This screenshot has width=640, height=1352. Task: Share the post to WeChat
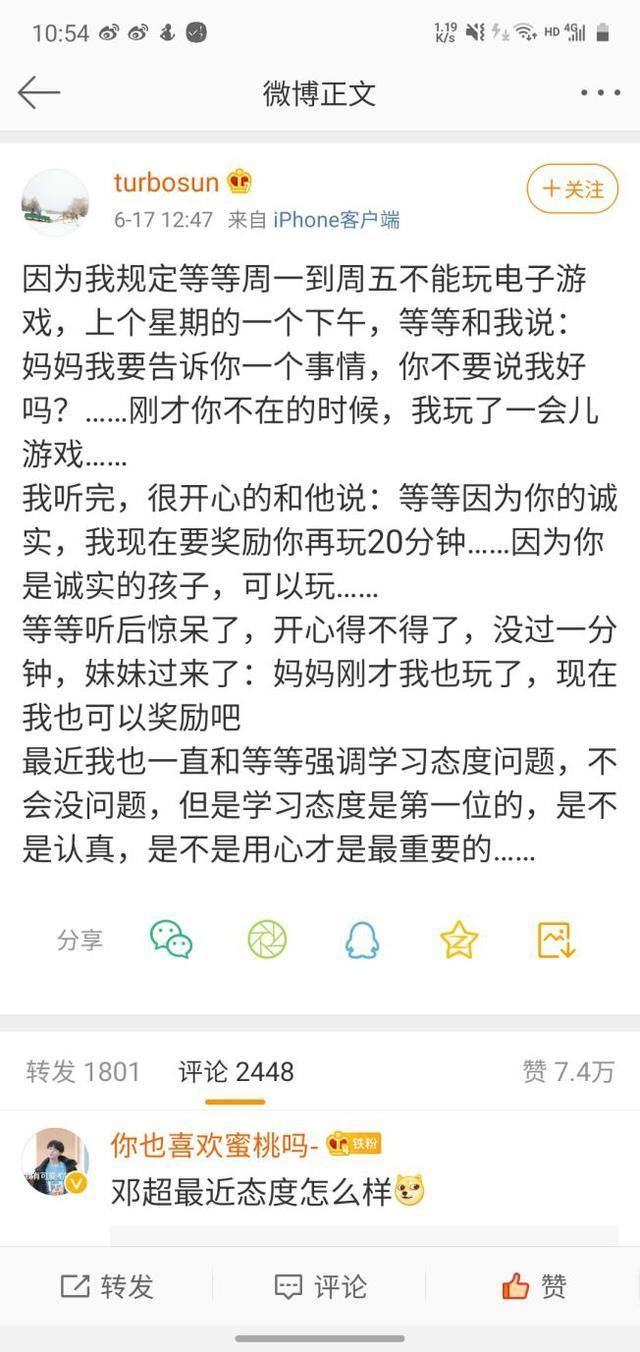tap(171, 939)
